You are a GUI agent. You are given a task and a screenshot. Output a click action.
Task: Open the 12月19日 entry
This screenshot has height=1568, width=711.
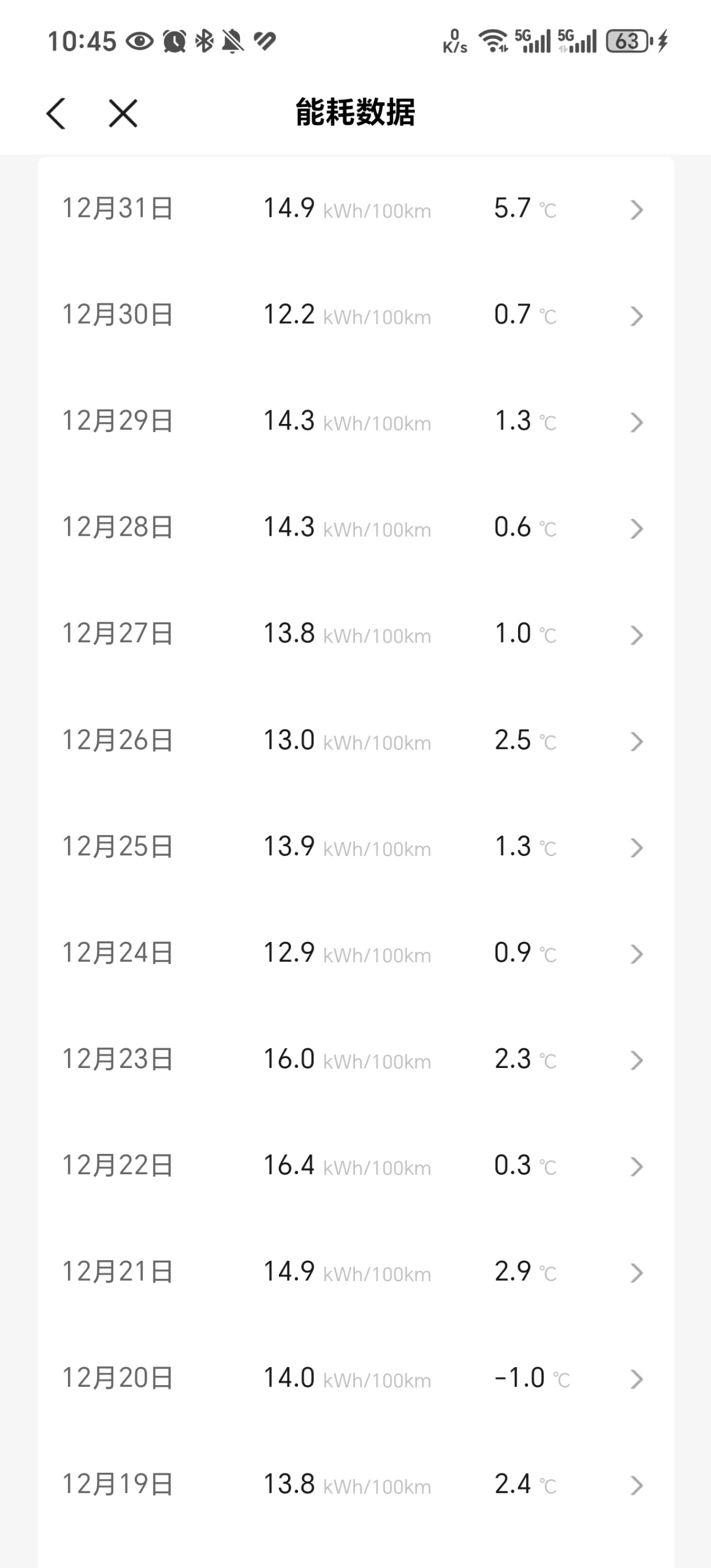tap(355, 1485)
